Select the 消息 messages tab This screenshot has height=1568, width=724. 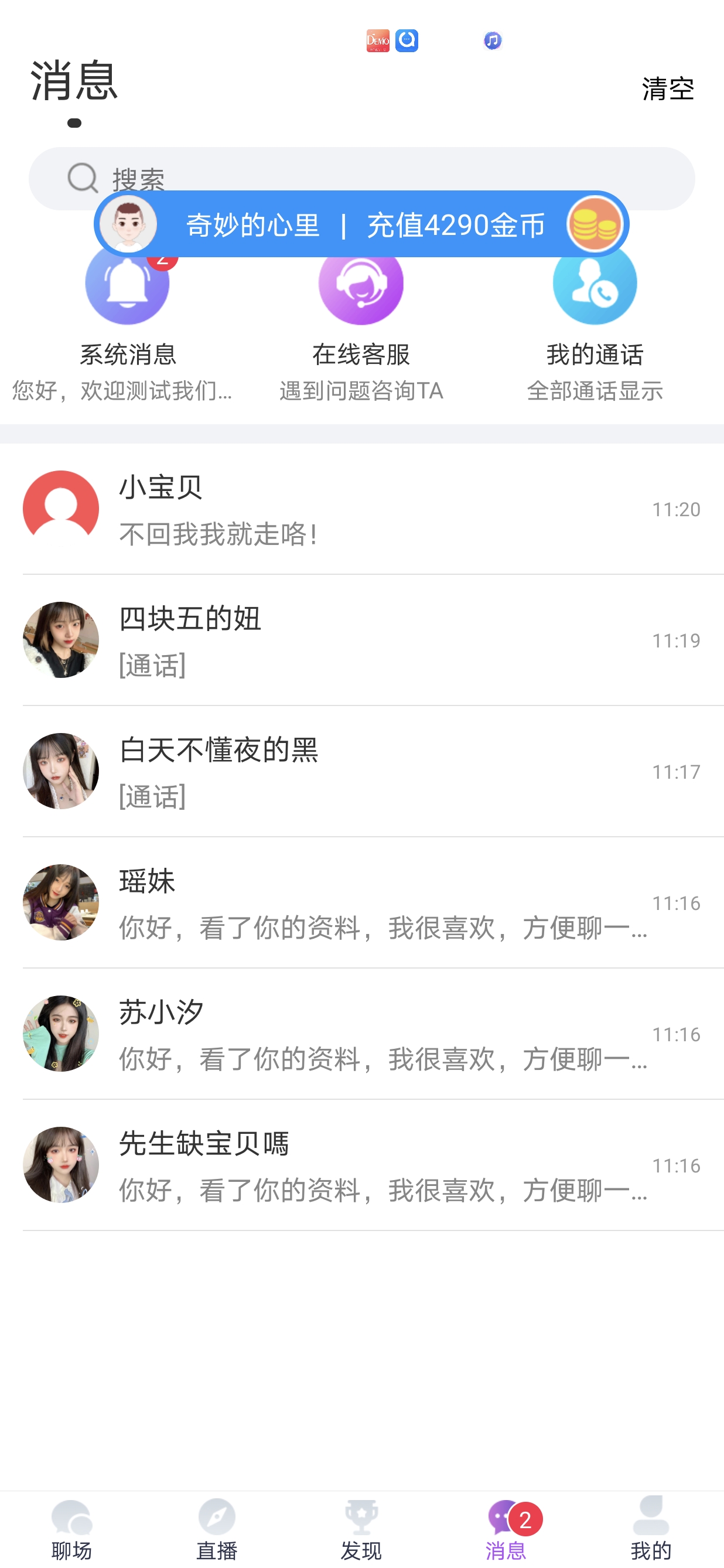pyautogui.click(x=506, y=1529)
